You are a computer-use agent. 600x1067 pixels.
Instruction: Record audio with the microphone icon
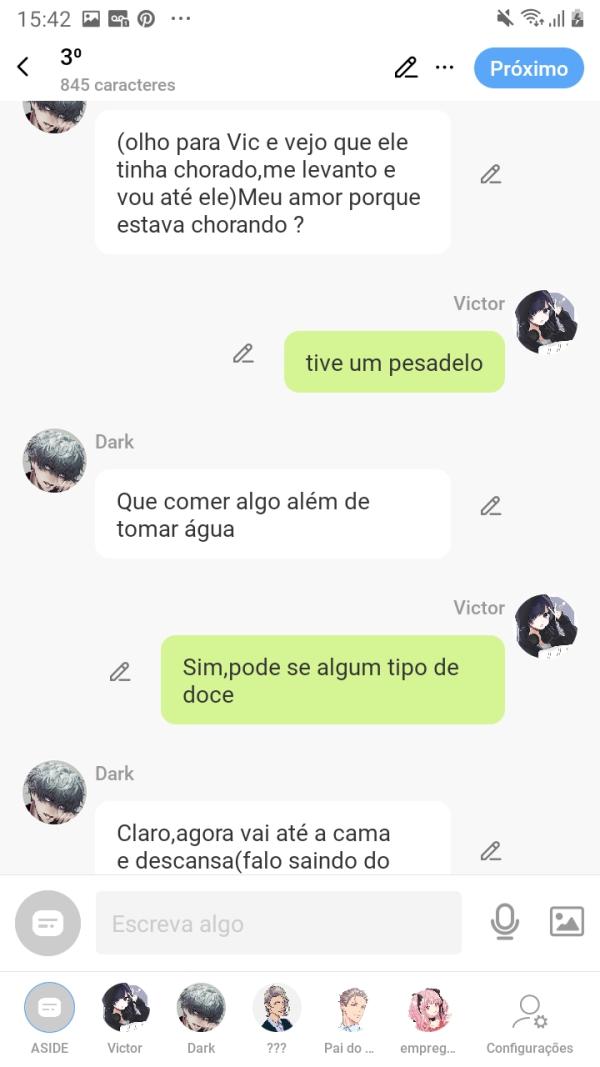(x=505, y=922)
